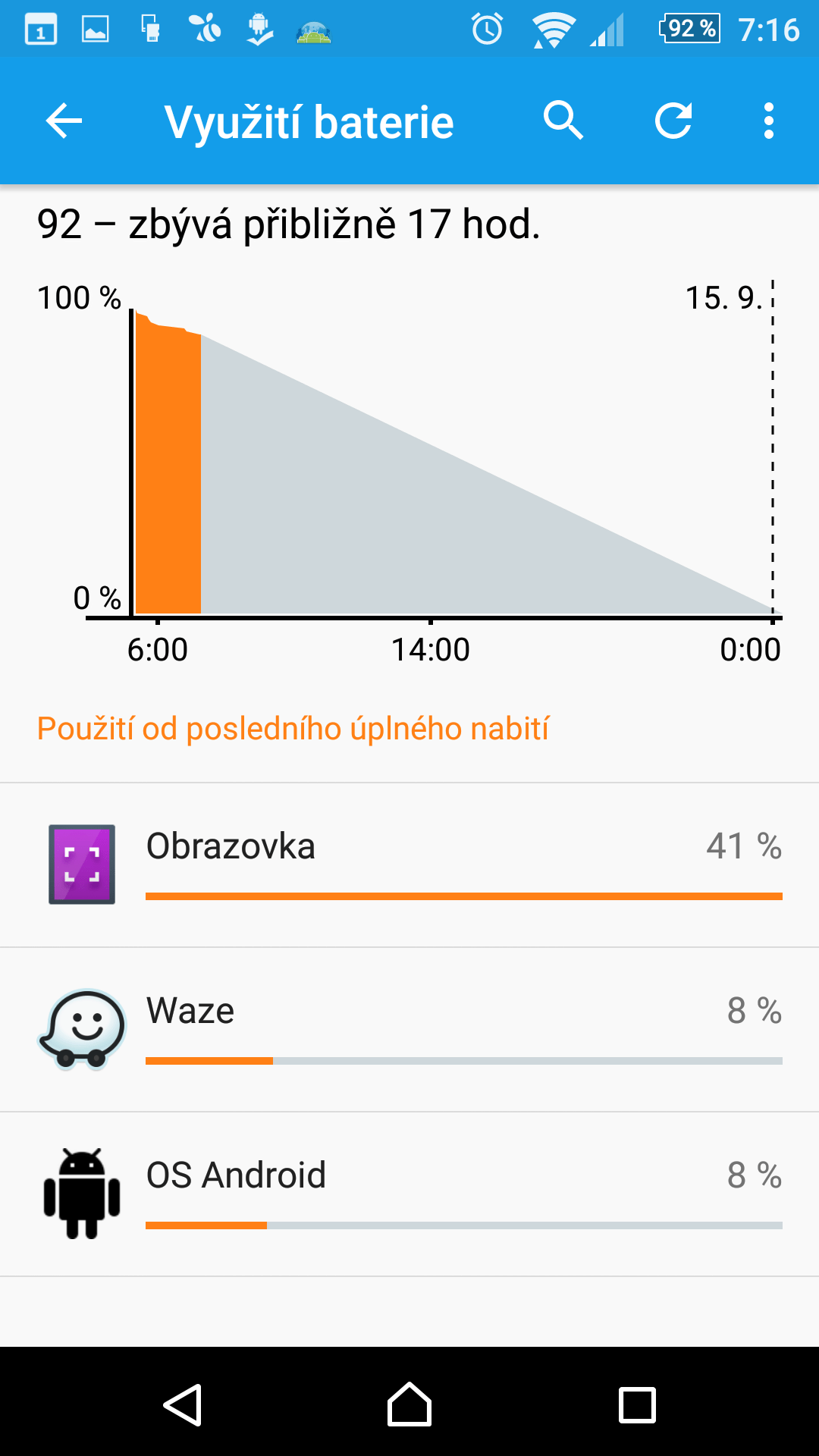
Task: Open recent apps from navigation bar
Action: coord(637,1404)
